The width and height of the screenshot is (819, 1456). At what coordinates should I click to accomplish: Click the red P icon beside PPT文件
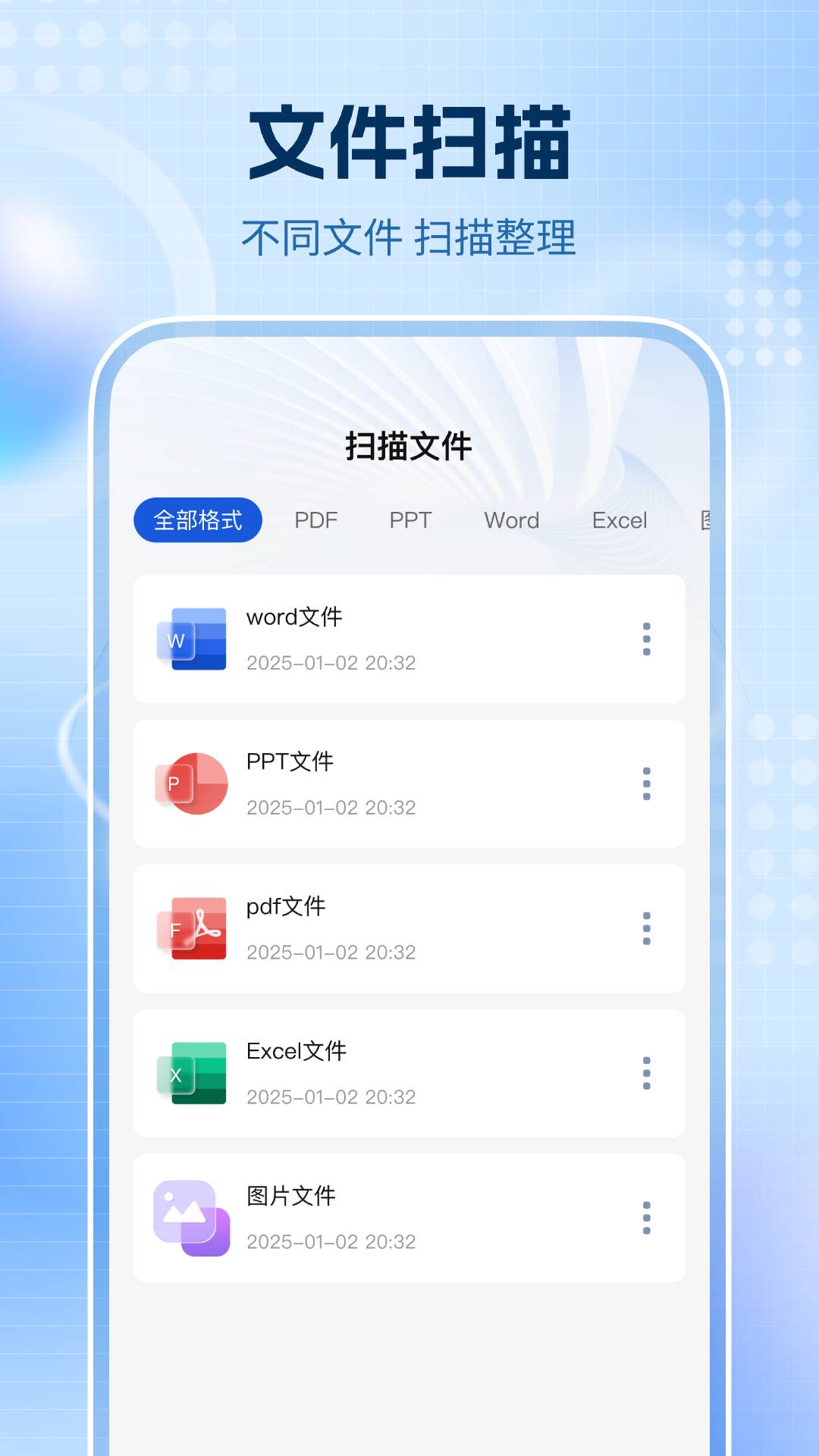(191, 783)
